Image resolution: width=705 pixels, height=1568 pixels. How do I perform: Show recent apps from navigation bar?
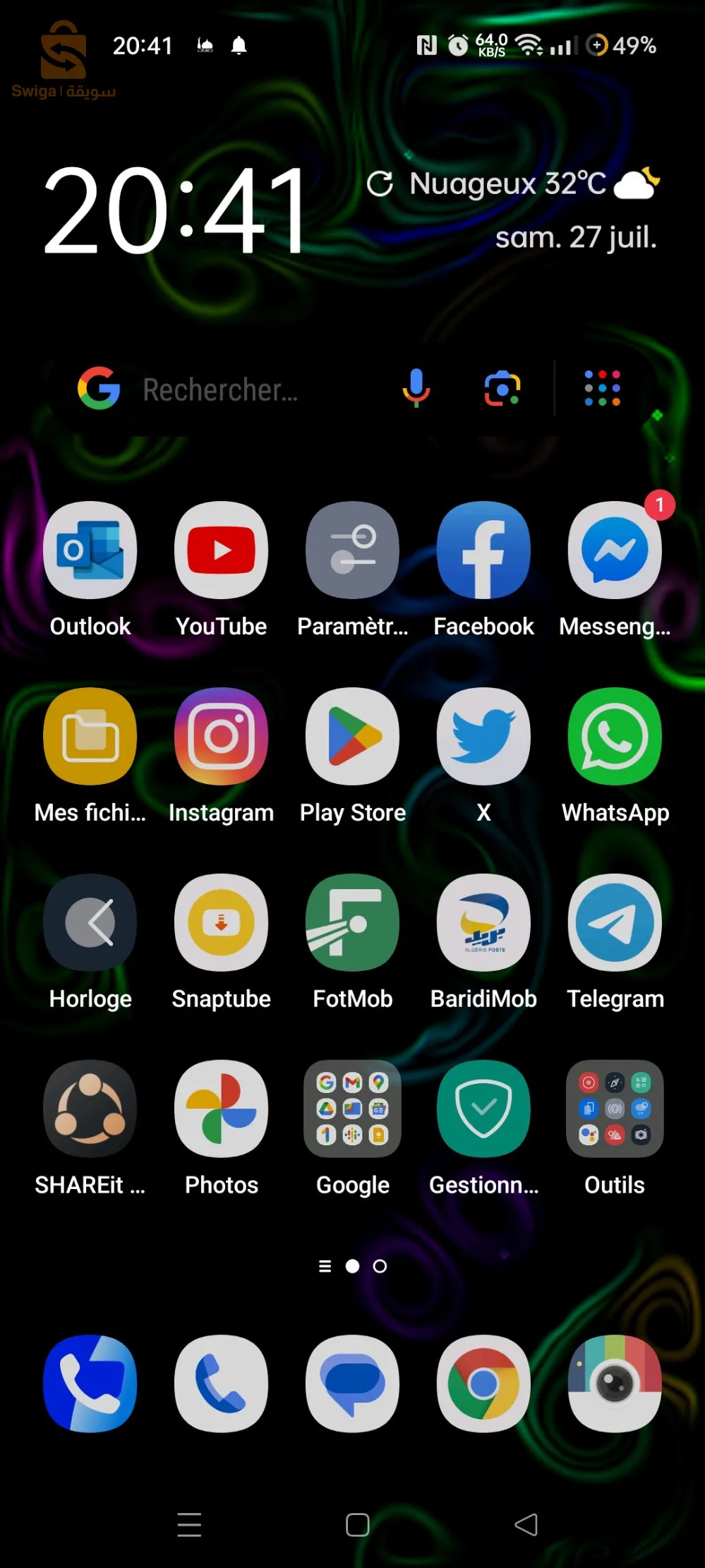189,1525
